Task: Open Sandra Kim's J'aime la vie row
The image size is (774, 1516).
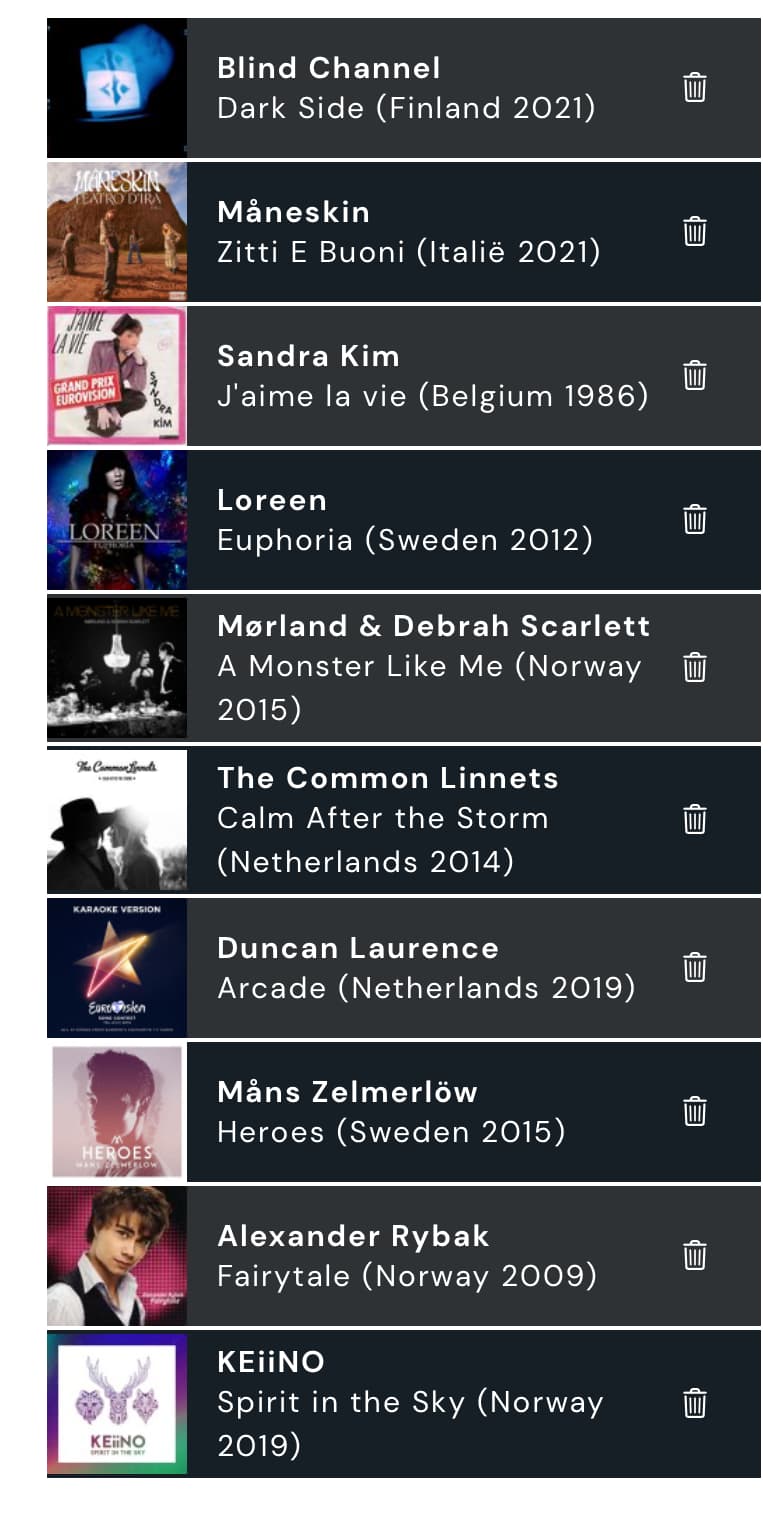Action: tap(404, 376)
